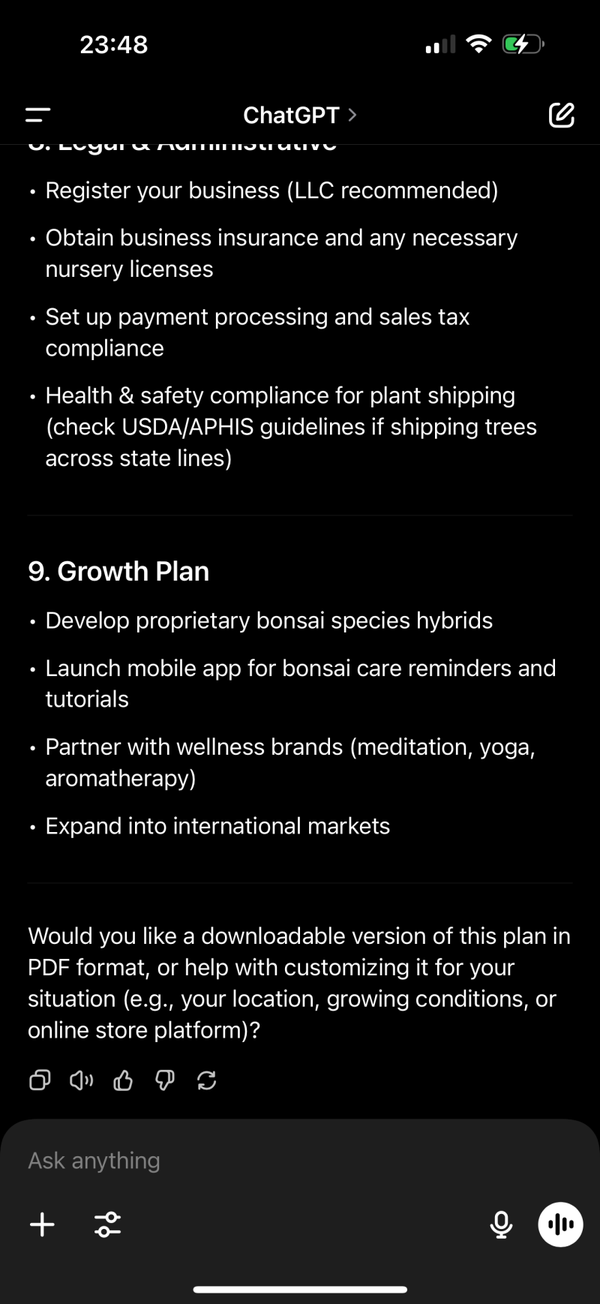Open the tools settings sliders
The width and height of the screenshot is (600, 1304).
click(x=108, y=1224)
